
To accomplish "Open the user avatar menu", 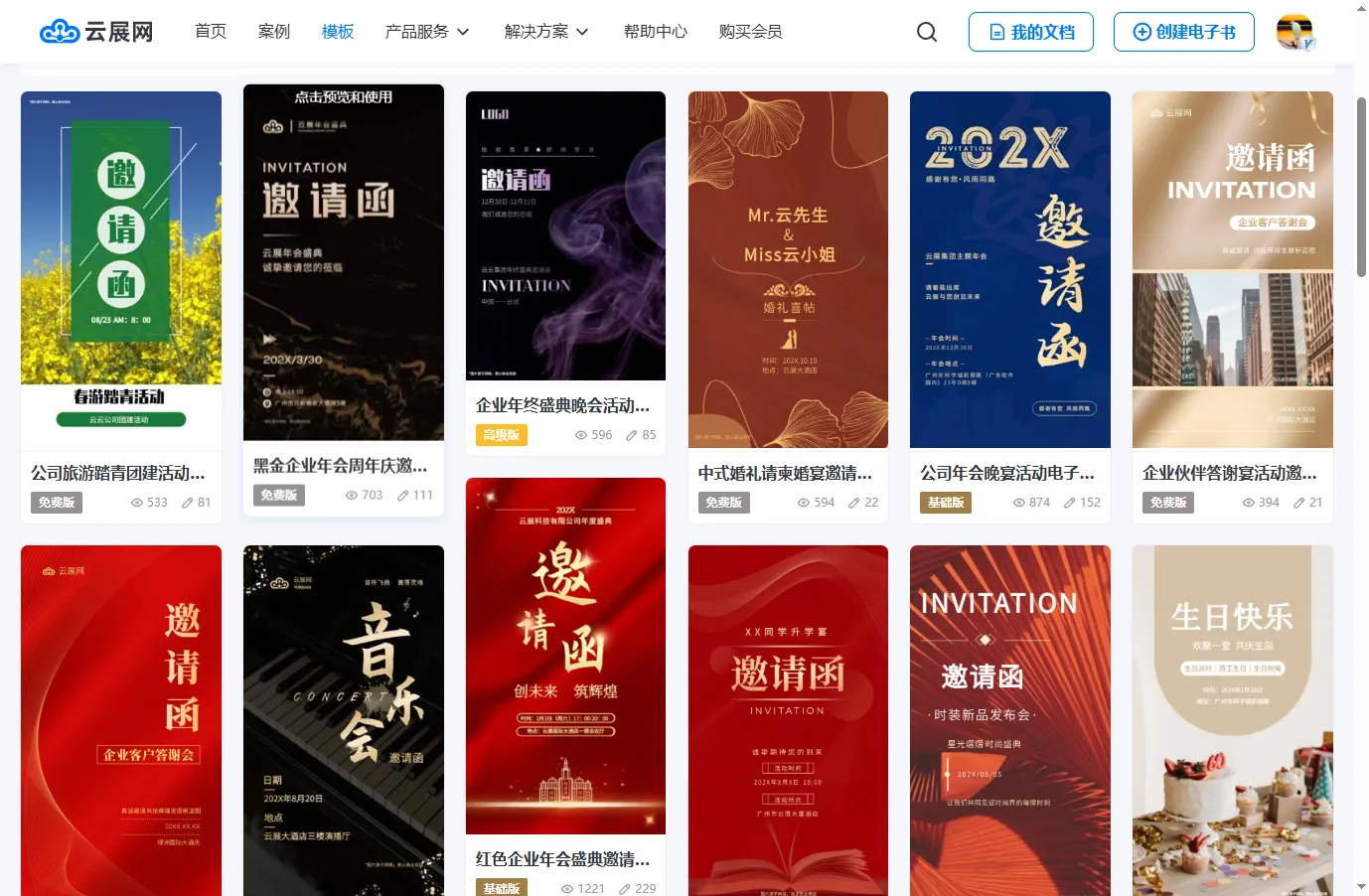I will click(1294, 32).
